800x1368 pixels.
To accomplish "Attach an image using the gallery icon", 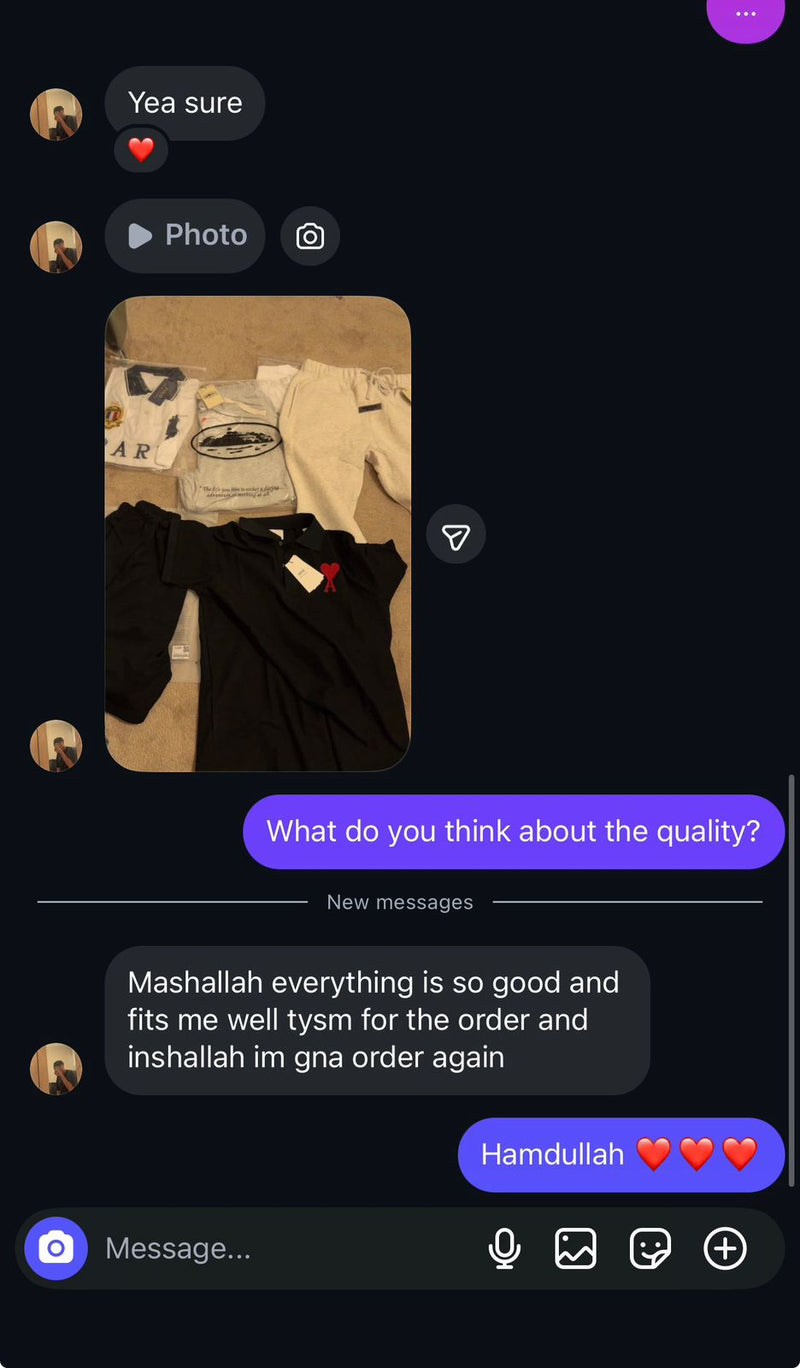I will coord(575,1248).
